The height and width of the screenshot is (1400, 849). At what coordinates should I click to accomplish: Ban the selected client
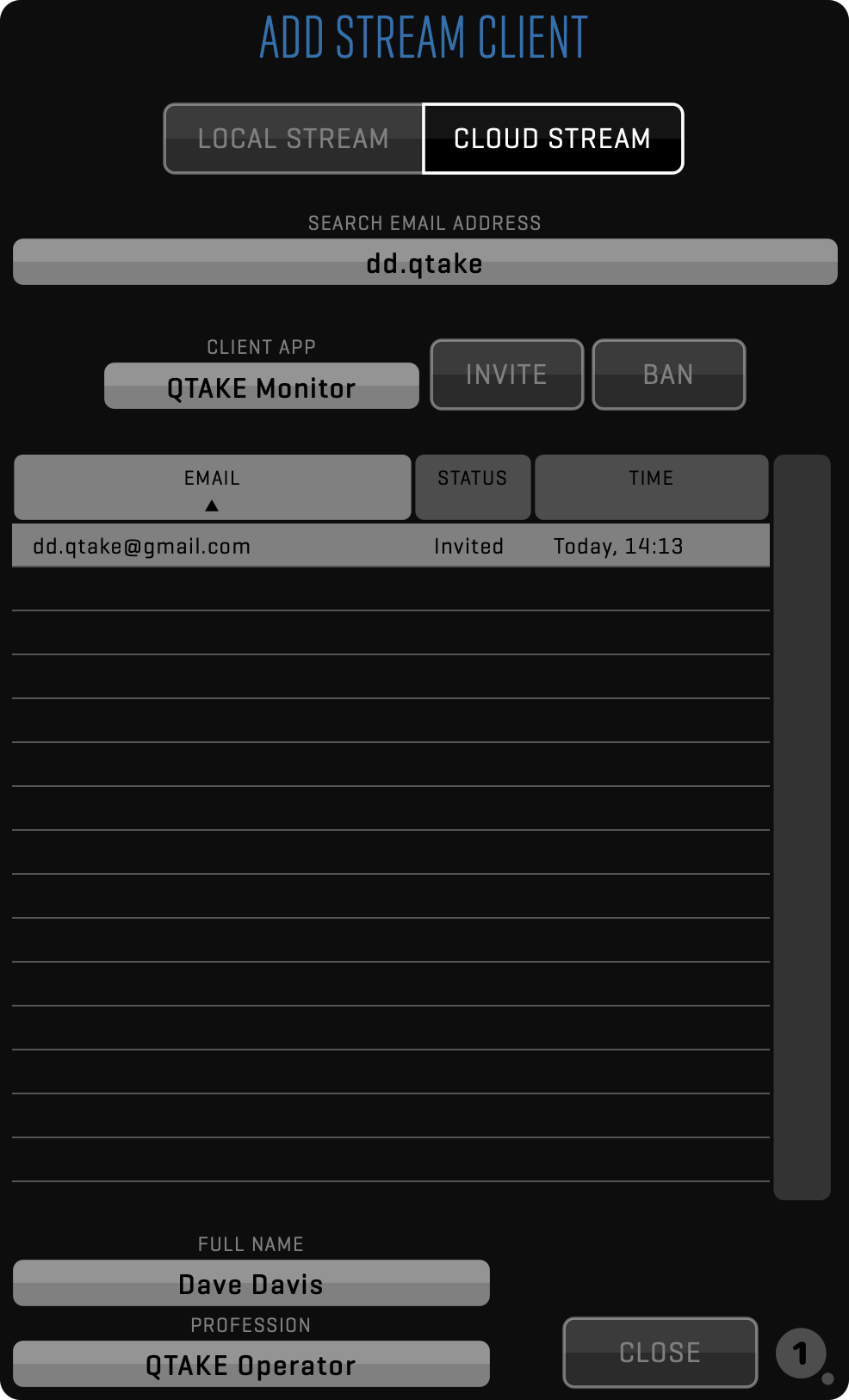click(668, 375)
